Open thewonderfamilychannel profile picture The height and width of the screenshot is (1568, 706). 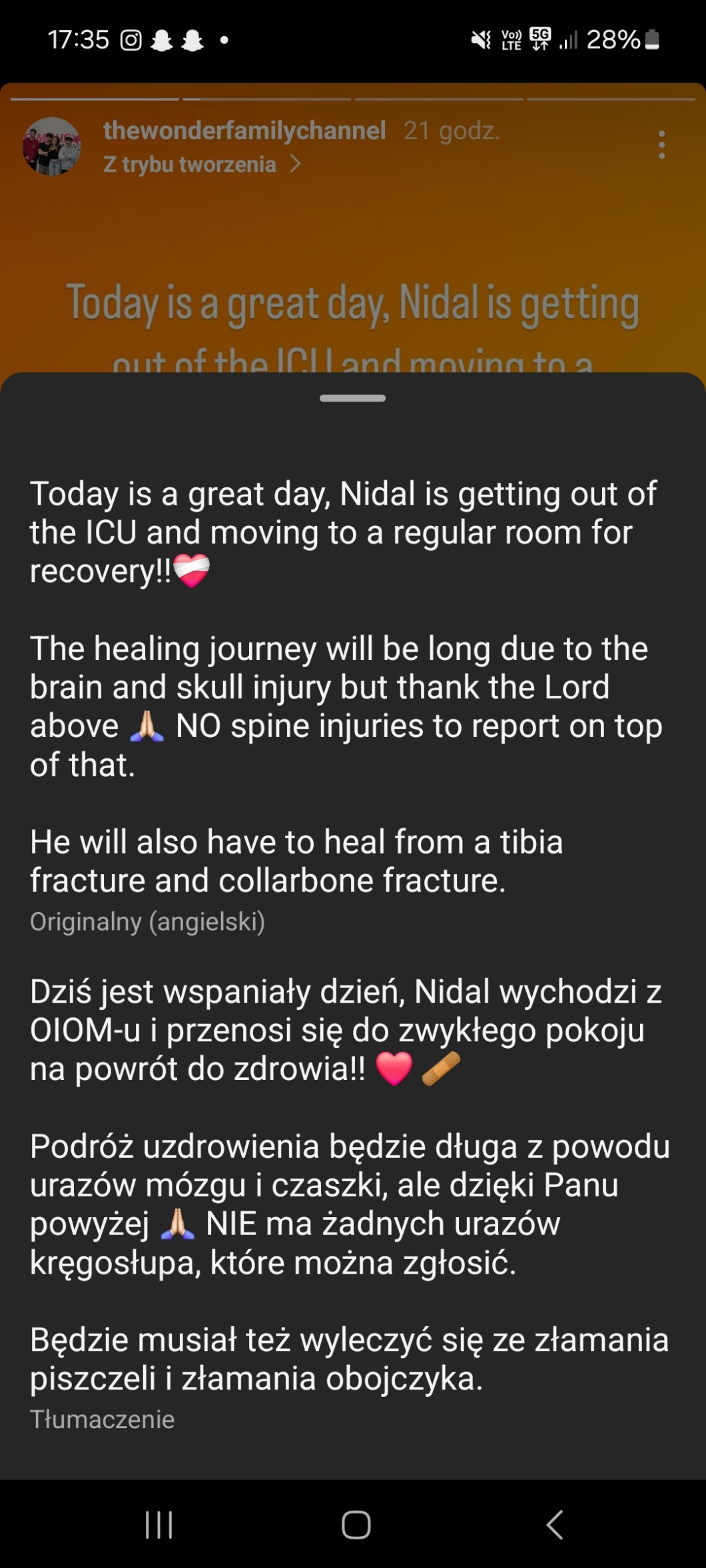point(52,146)
